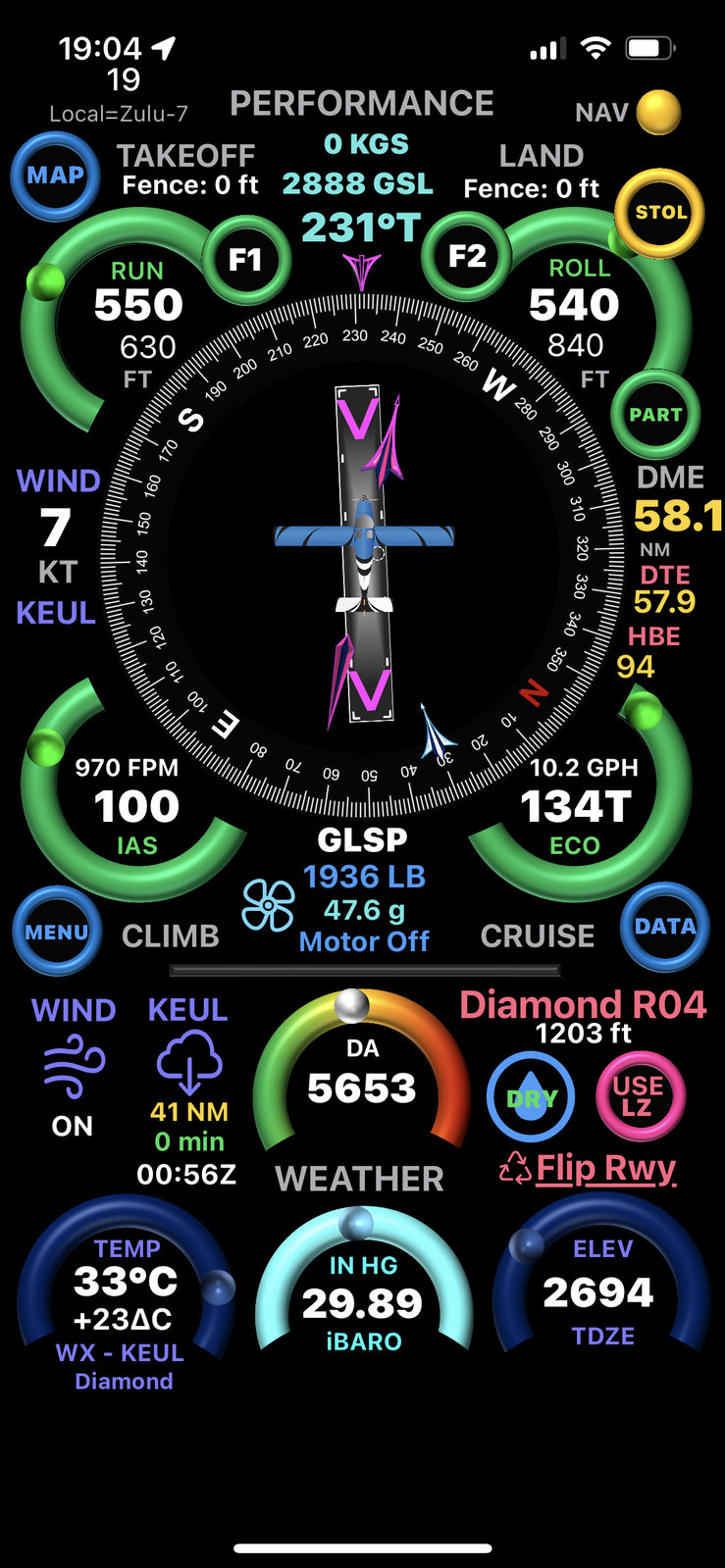Toggle the STOL mode button
The height and width of the screenshot is (1568, 725).
(660, 212)
